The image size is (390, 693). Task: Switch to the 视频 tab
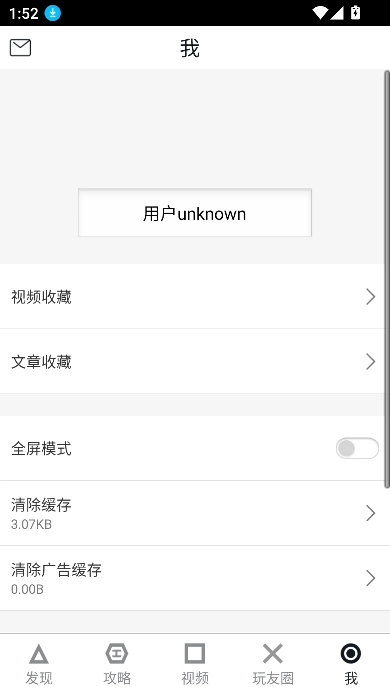pyautogui.click(x=195, y=664)
